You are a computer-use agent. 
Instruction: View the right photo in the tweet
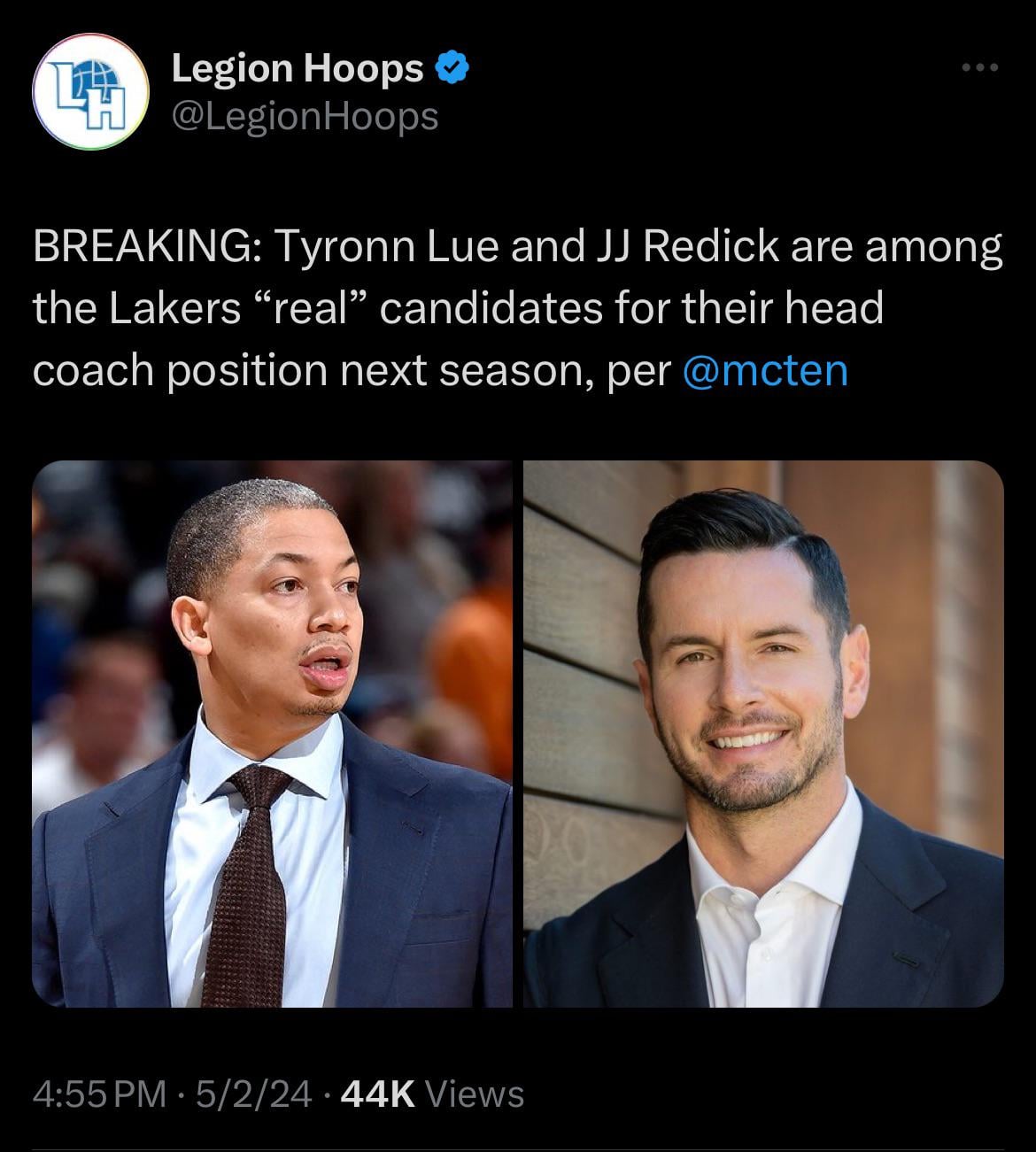pos(763,733)
